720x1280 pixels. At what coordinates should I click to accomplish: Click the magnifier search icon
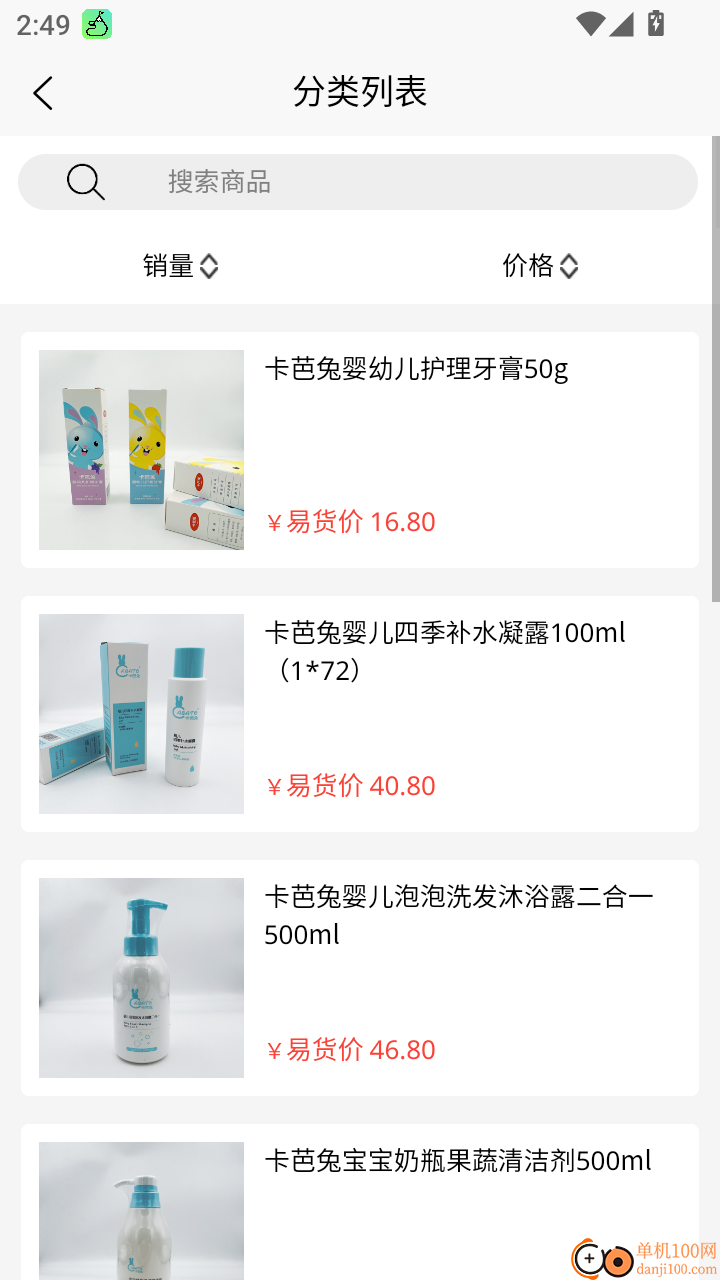(86, 182)
